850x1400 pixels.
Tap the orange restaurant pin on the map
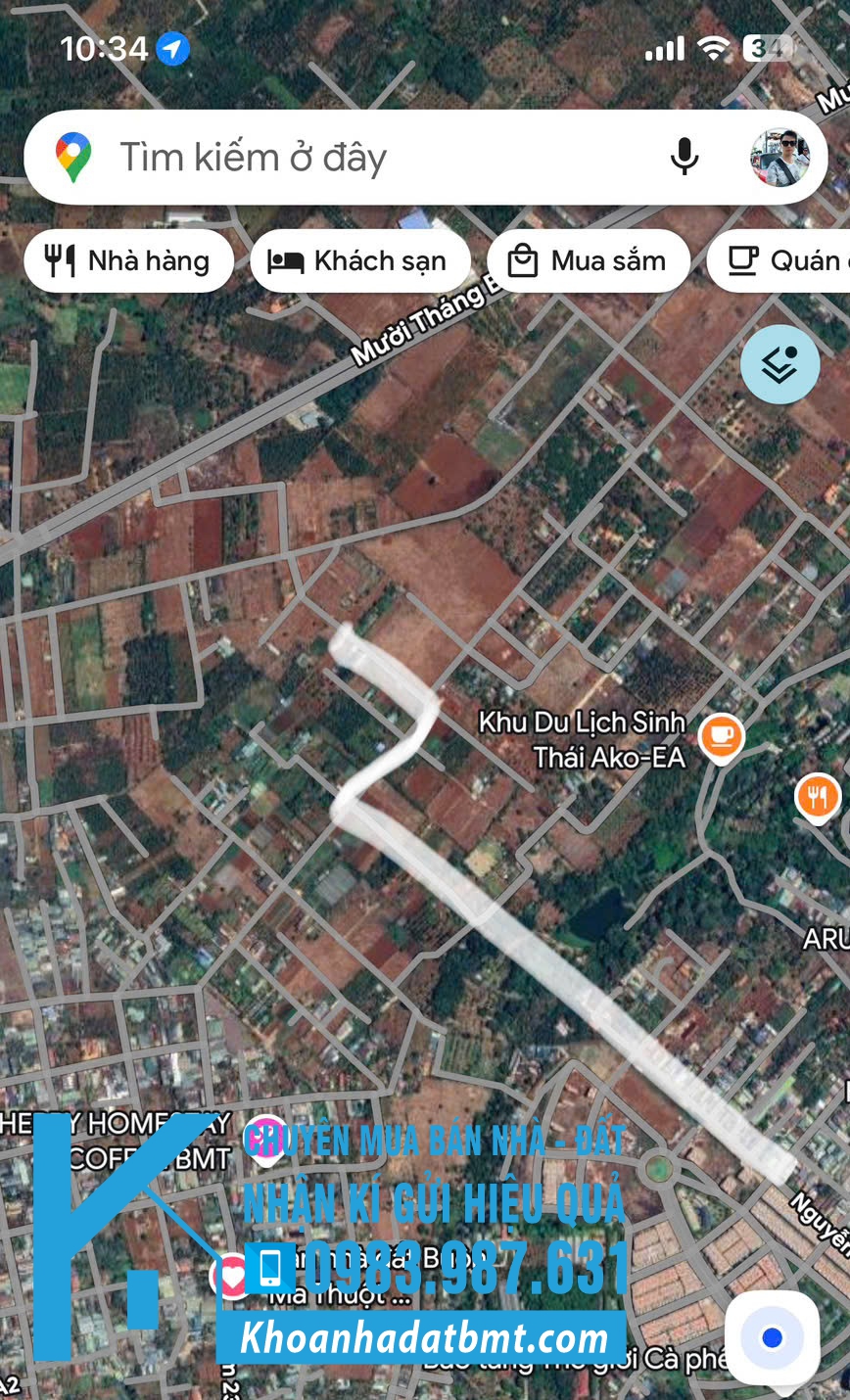click(817, 798)
